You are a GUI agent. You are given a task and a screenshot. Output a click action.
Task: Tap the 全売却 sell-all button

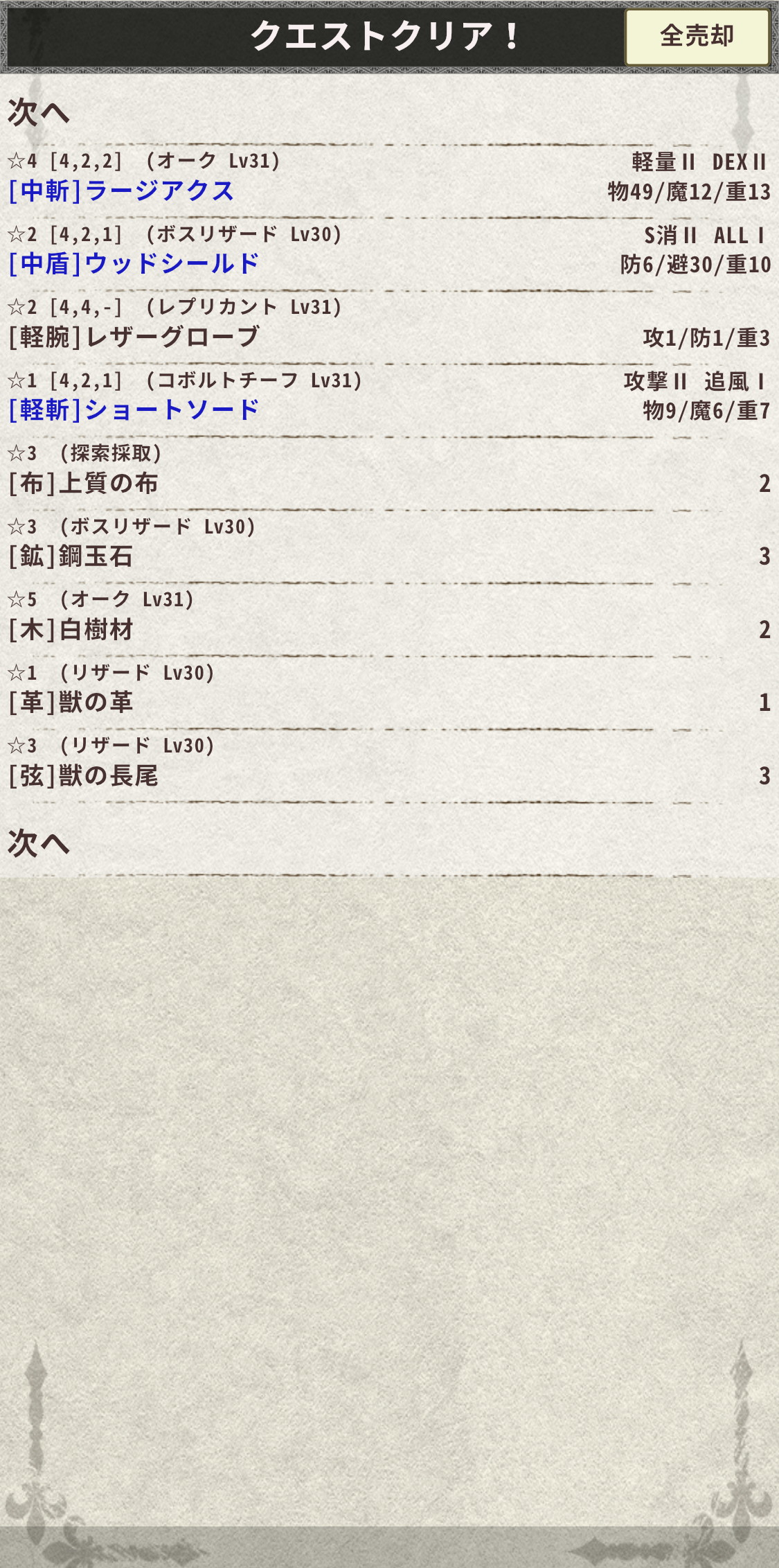tap(697, 37)
